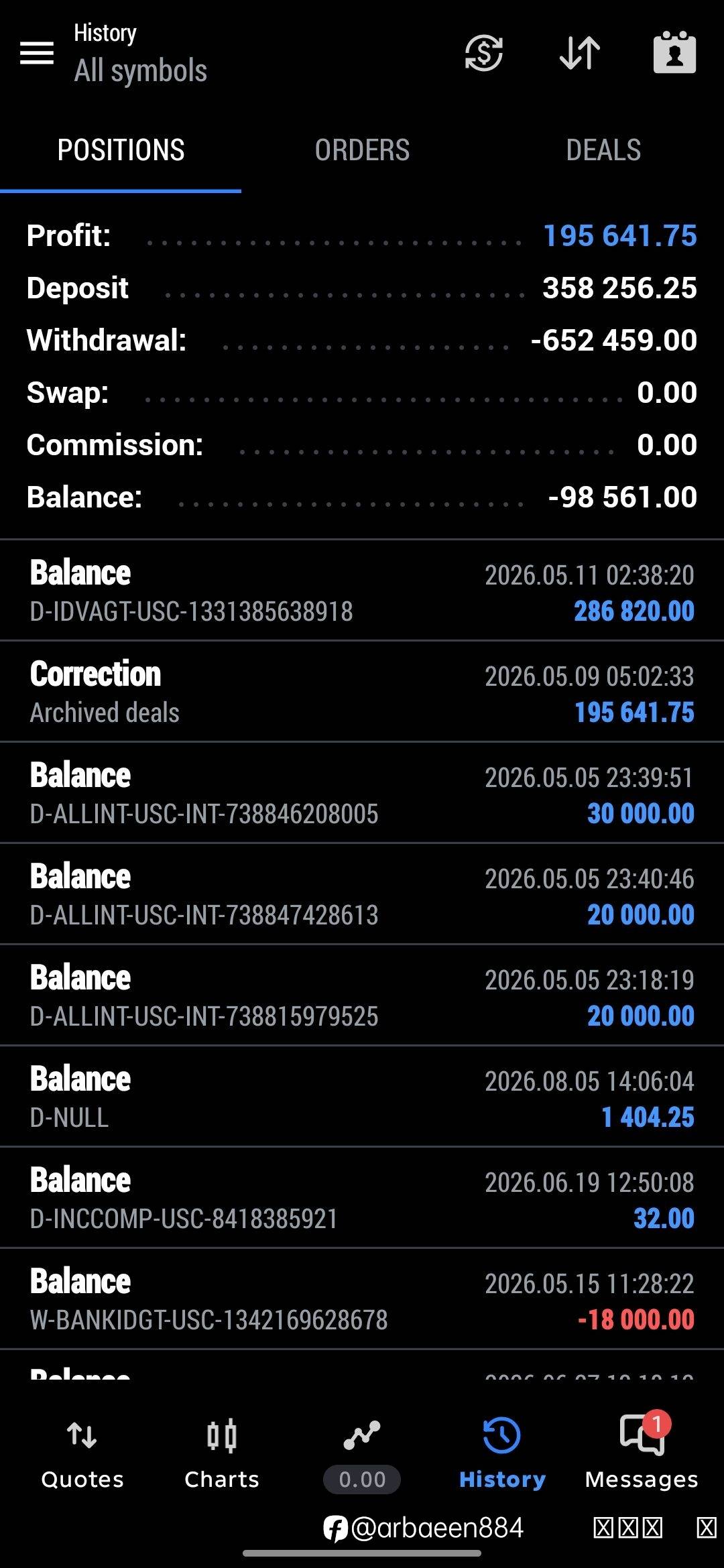Open the 286 820.00 balance entry

[362, 591]
